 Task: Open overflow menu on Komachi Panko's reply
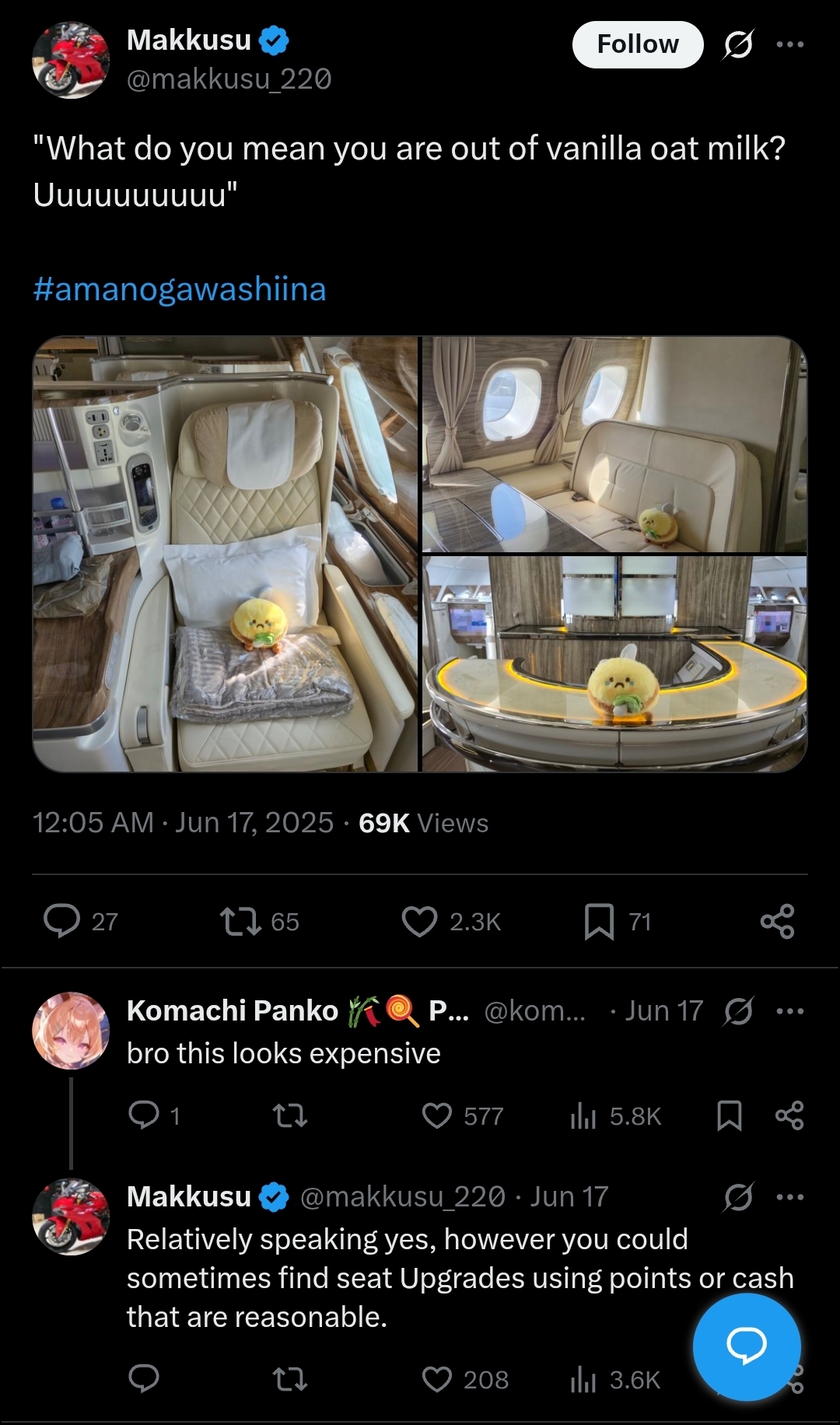789,1011
